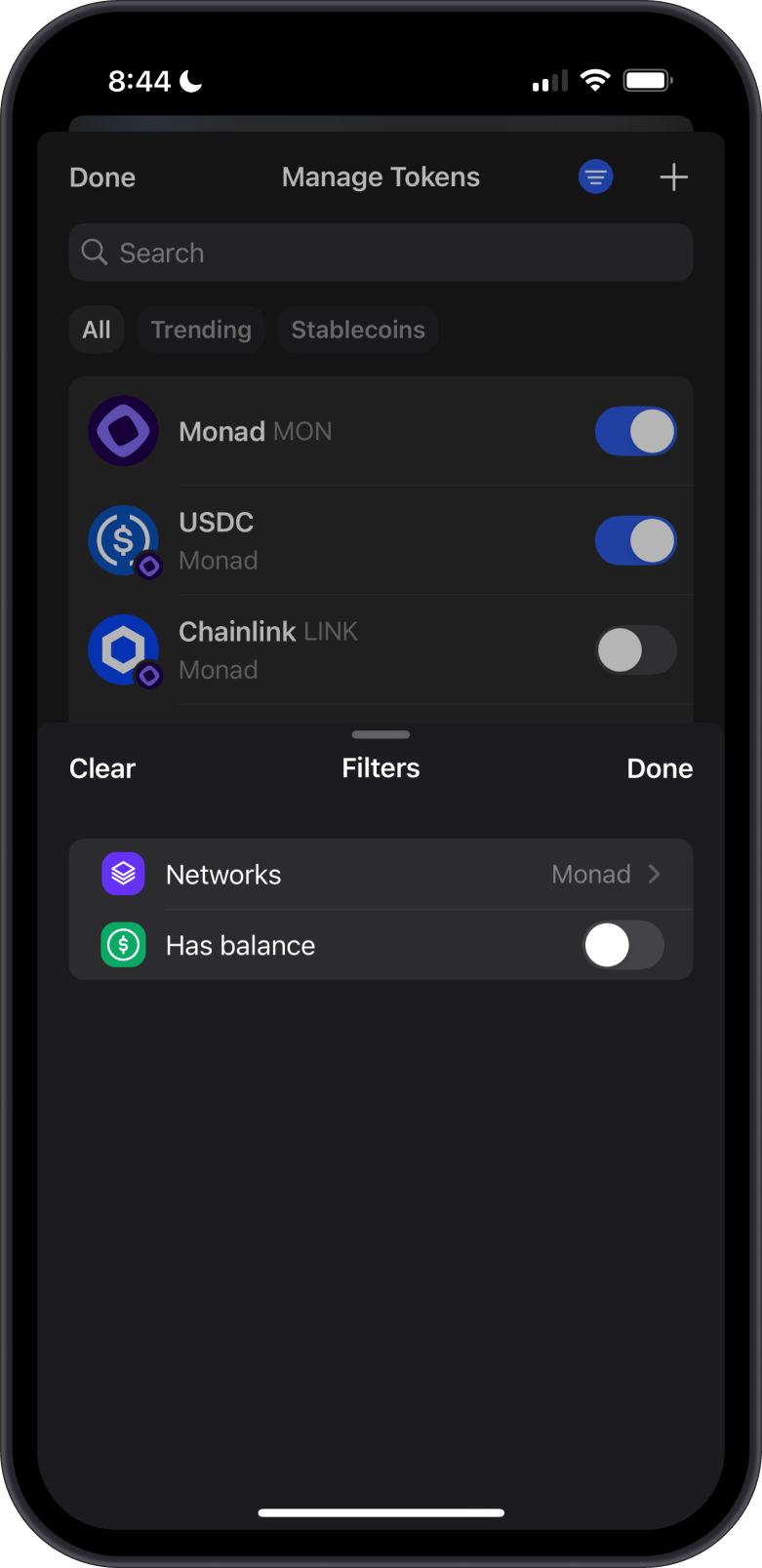Click inside the Search field

coord(381,252)
